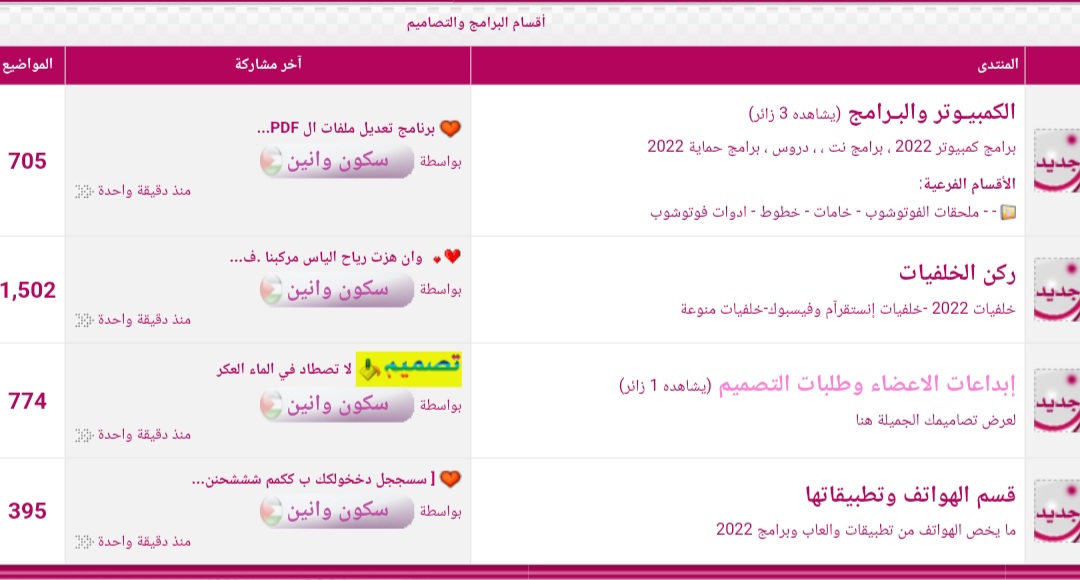View سكون وانين profile in ركن الخلفيات row
The width and height of the screenshot is (1080, 580).
pyautogui.click(x=337, y=290)
